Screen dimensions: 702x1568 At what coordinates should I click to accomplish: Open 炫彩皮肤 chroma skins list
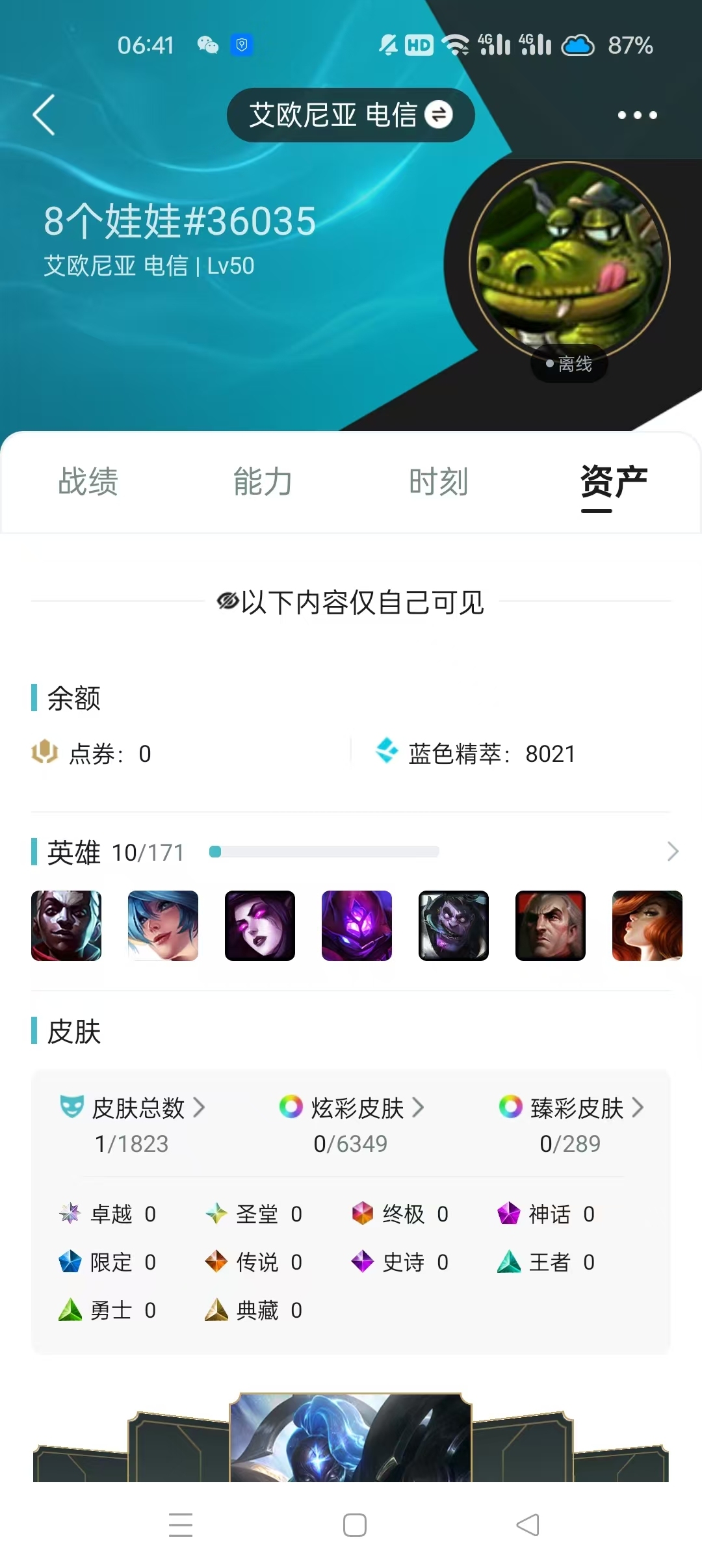351,1124
